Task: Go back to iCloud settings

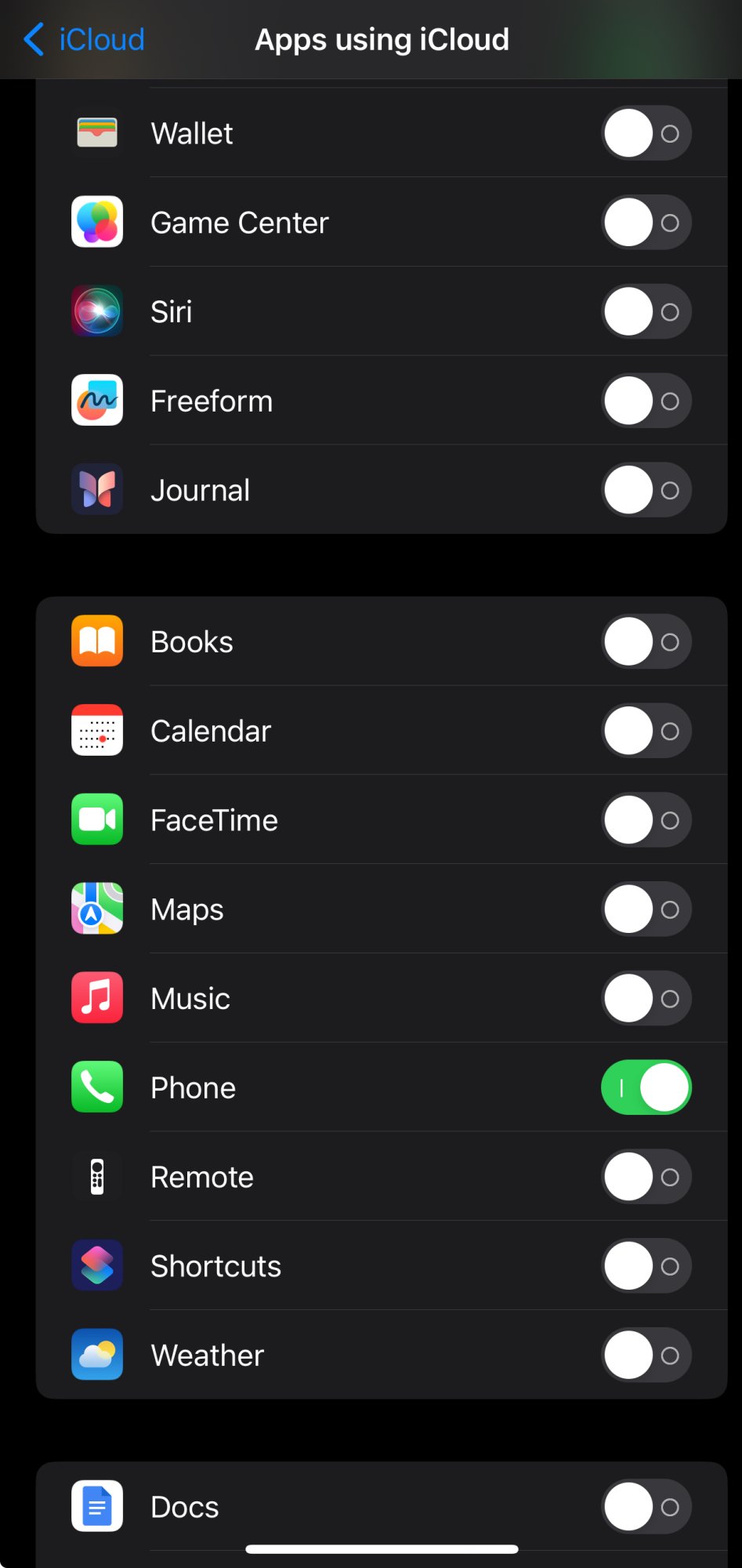Action: (x=85, y=39)
